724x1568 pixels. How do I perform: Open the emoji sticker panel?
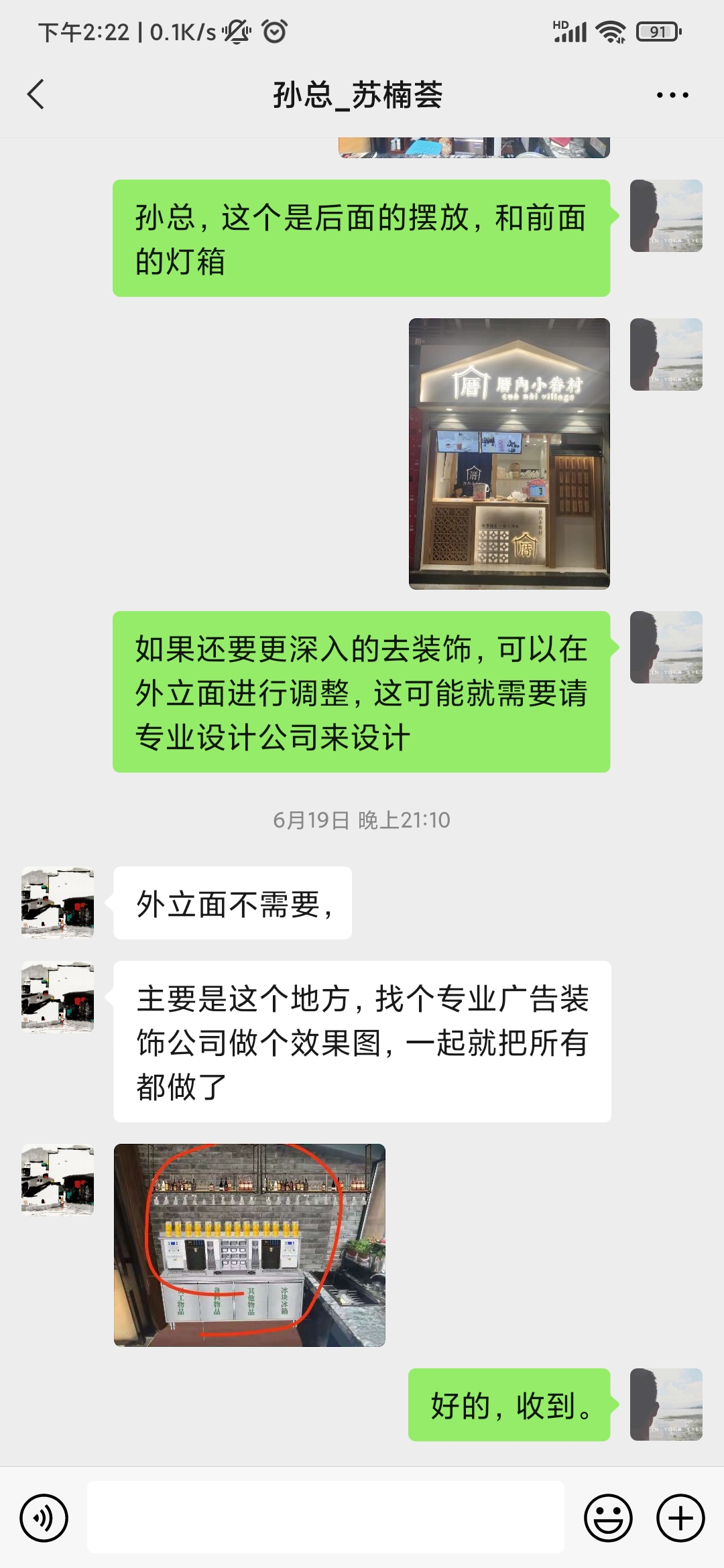608,1518
